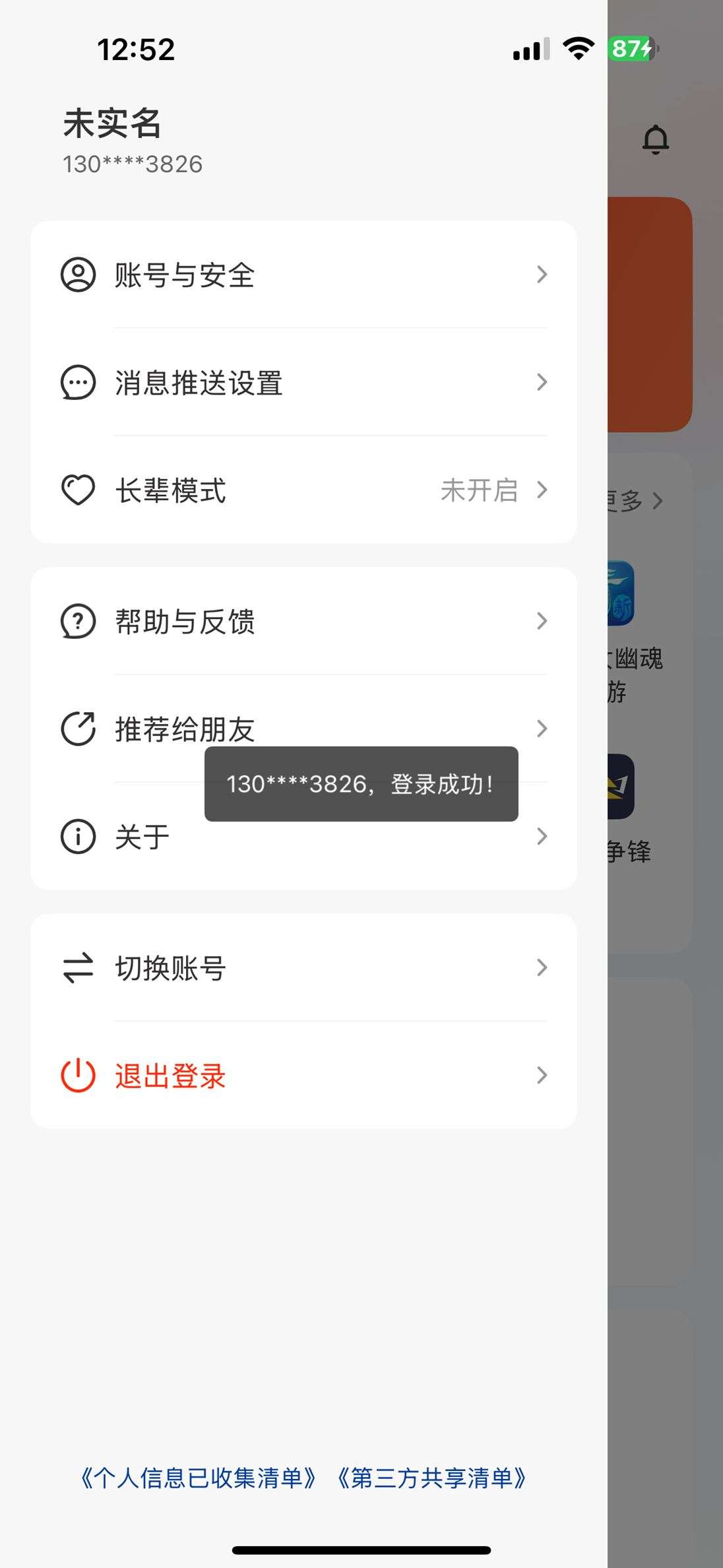Screen dimensions: 723x1568
Task: Expand the 账号与安全 row chevron
Action: tap(541, 275)
